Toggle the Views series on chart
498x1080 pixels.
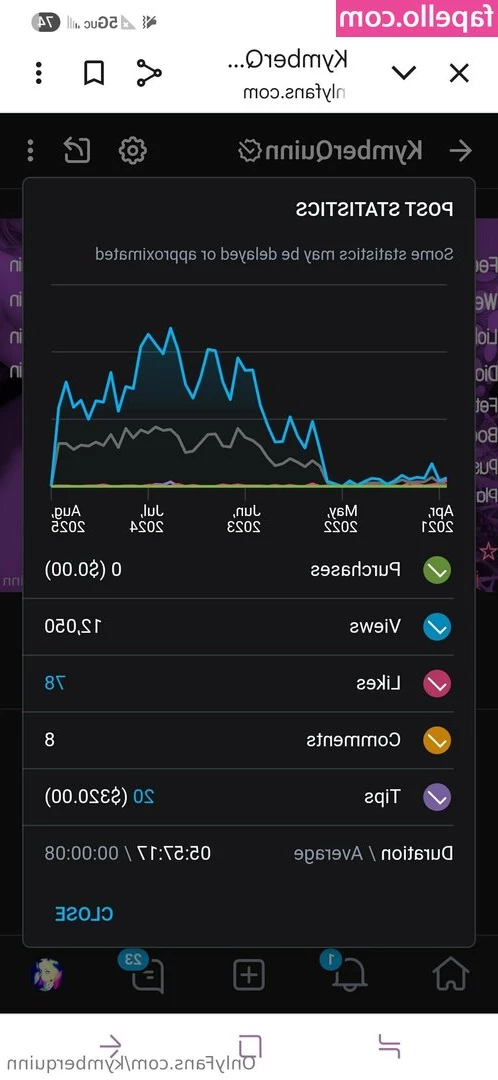point(437,627)
